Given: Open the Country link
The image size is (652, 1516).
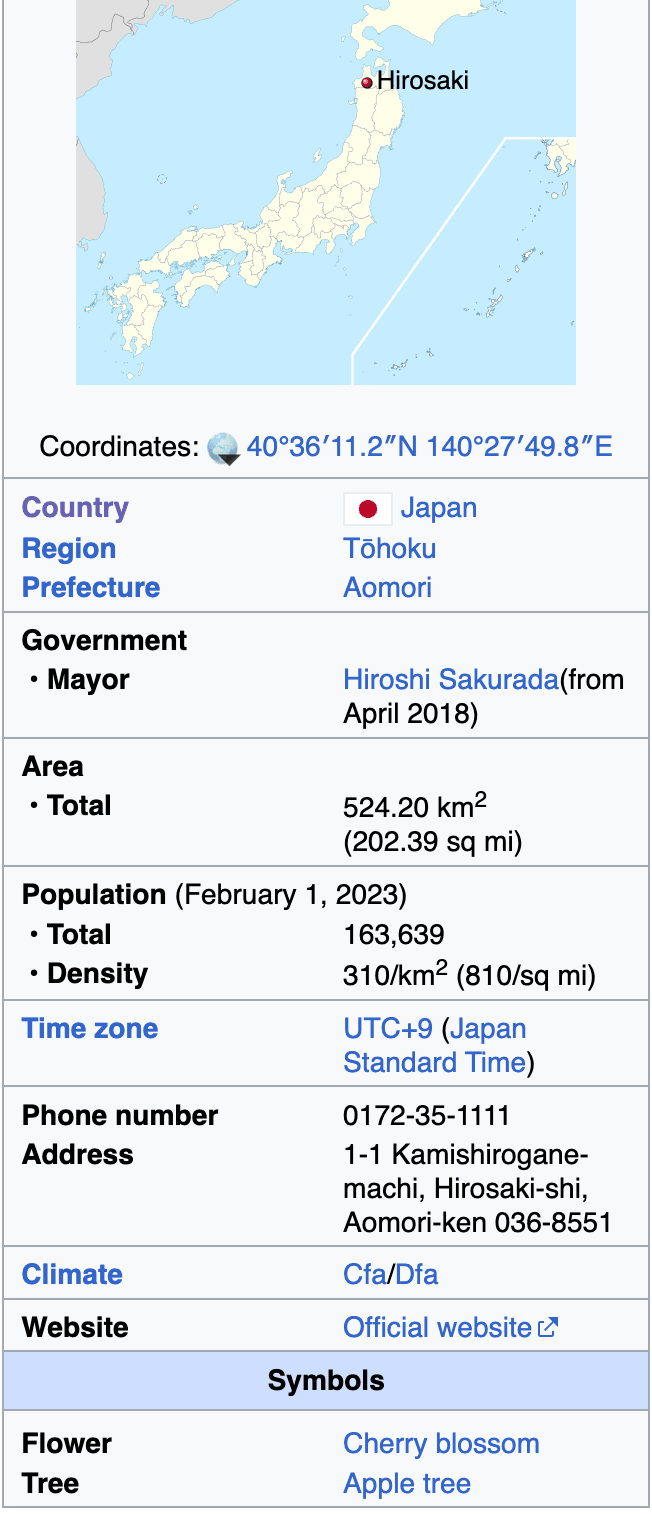Looking at the screenshot, I should click(75, 507).
